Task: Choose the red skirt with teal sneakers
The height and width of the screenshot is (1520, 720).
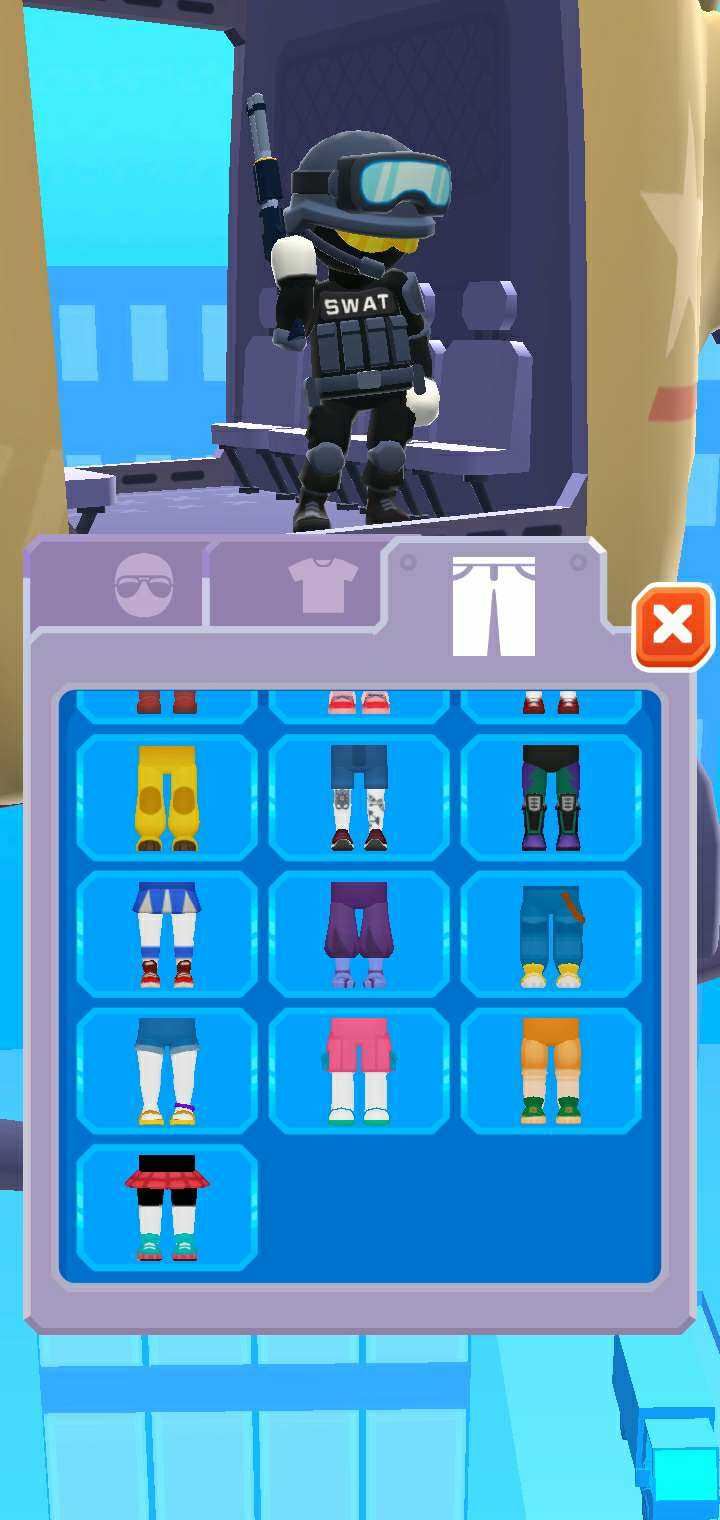Action: click(x=167, y=1208)
